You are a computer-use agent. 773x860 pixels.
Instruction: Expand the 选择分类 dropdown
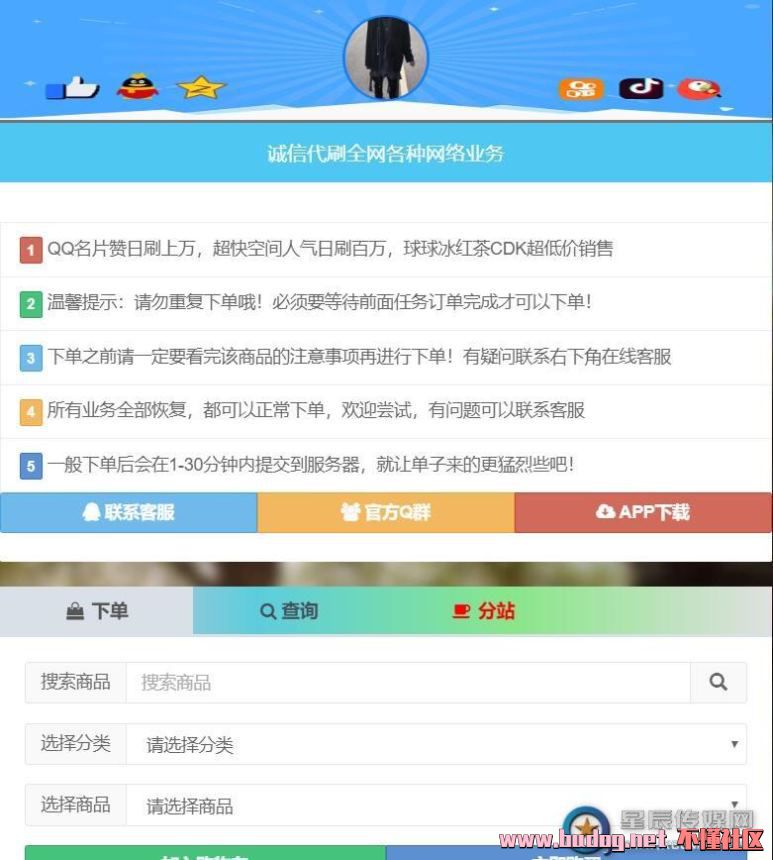point(436,744)
